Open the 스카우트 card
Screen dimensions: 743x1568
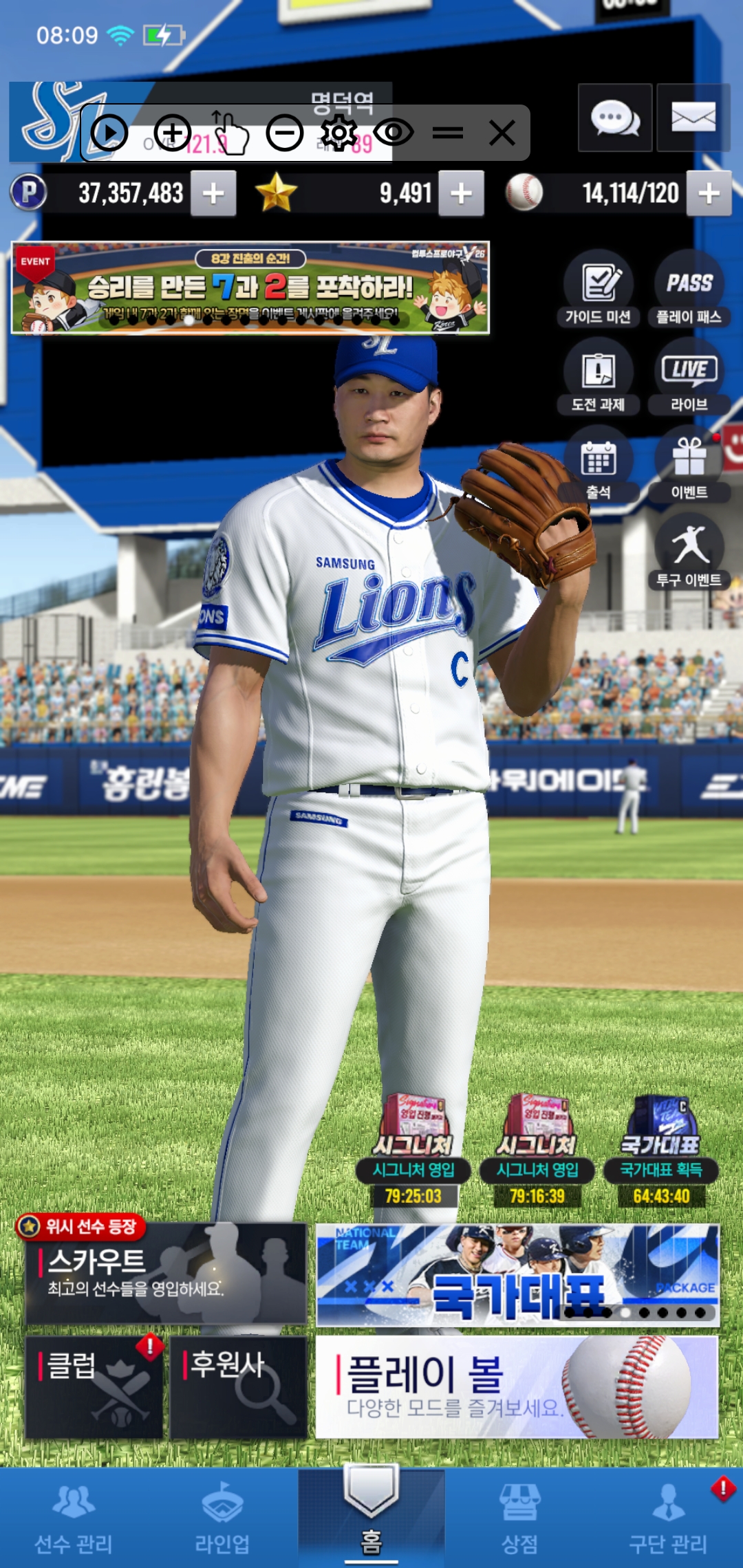coord(165,1273)
